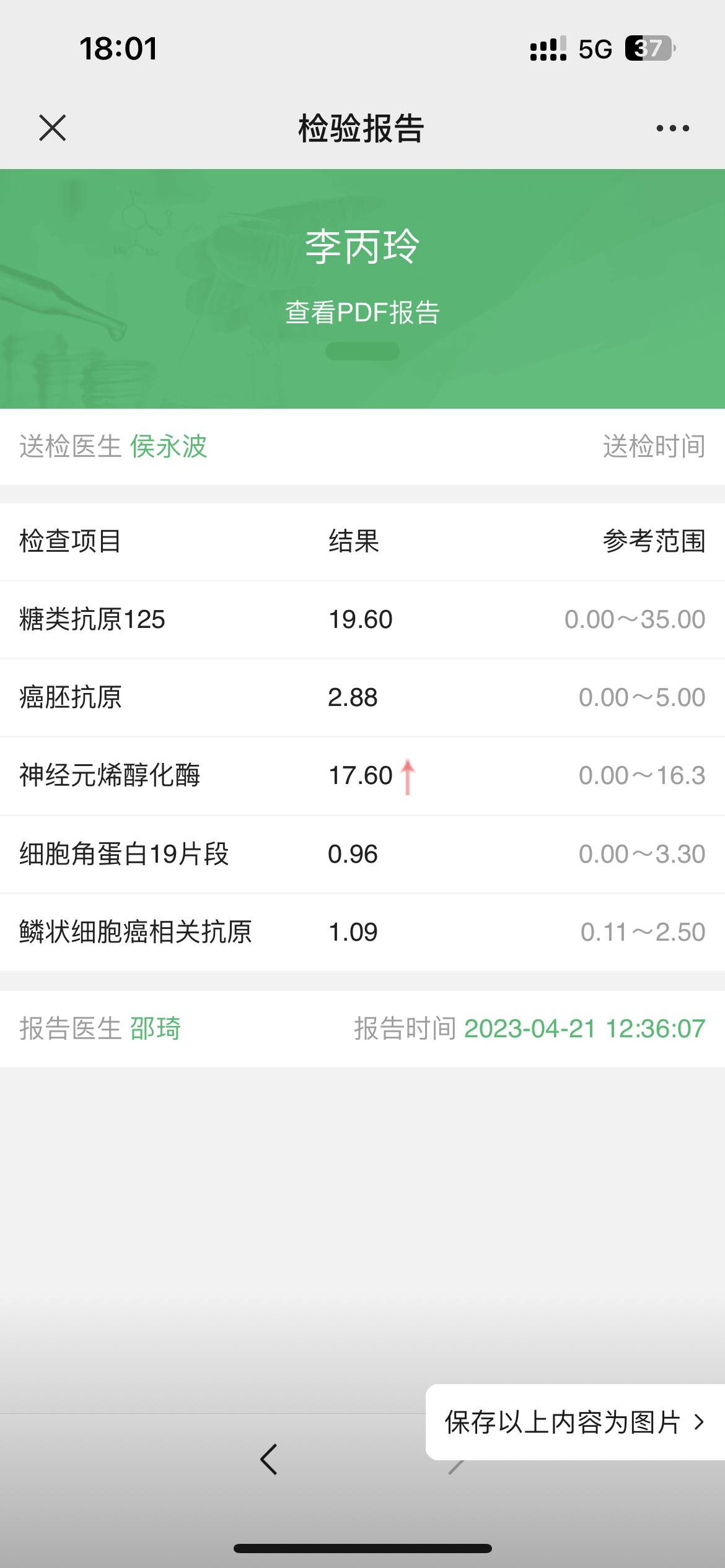Close the 检验报告 page

point(53,128)
